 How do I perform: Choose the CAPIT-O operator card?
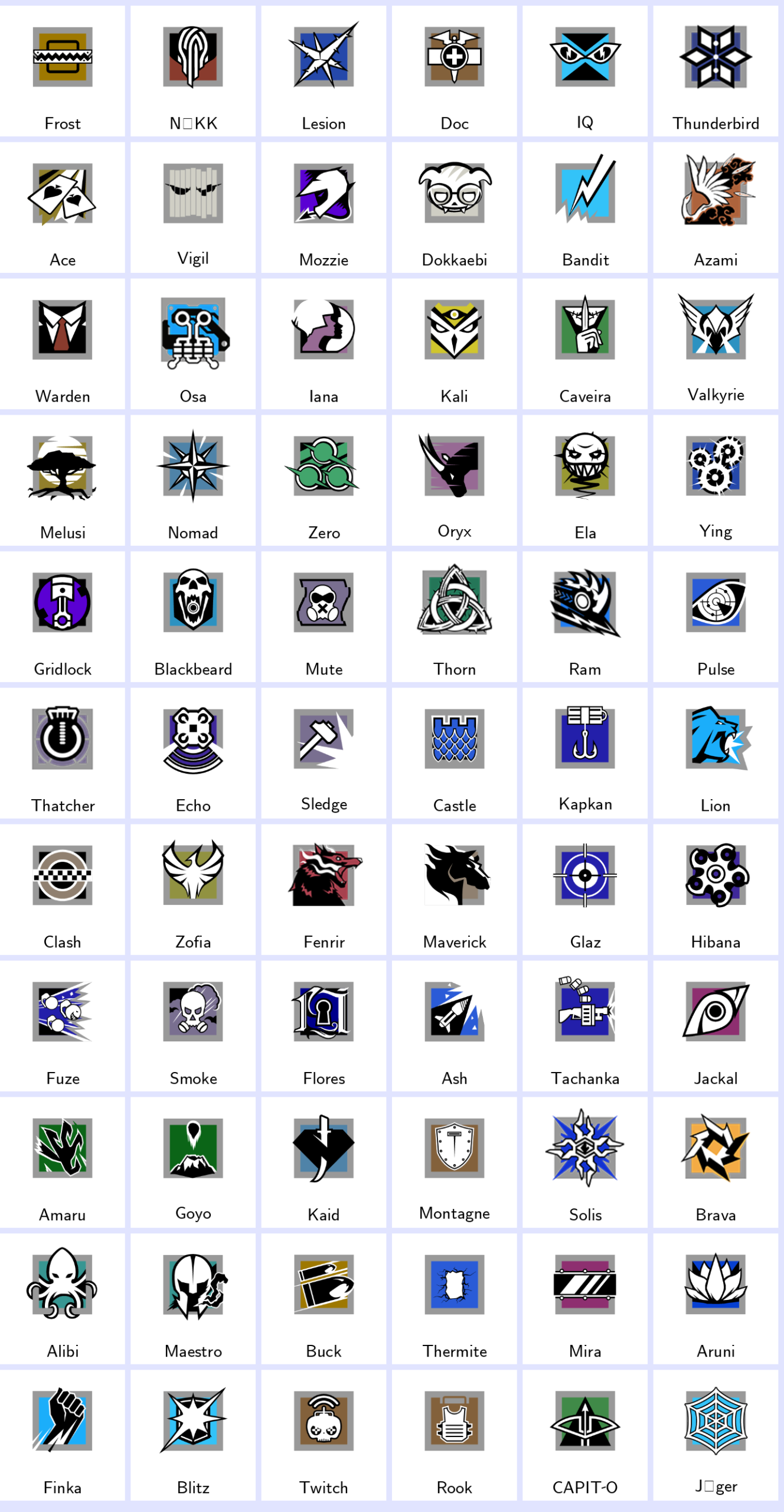(x=584, y=1436)
